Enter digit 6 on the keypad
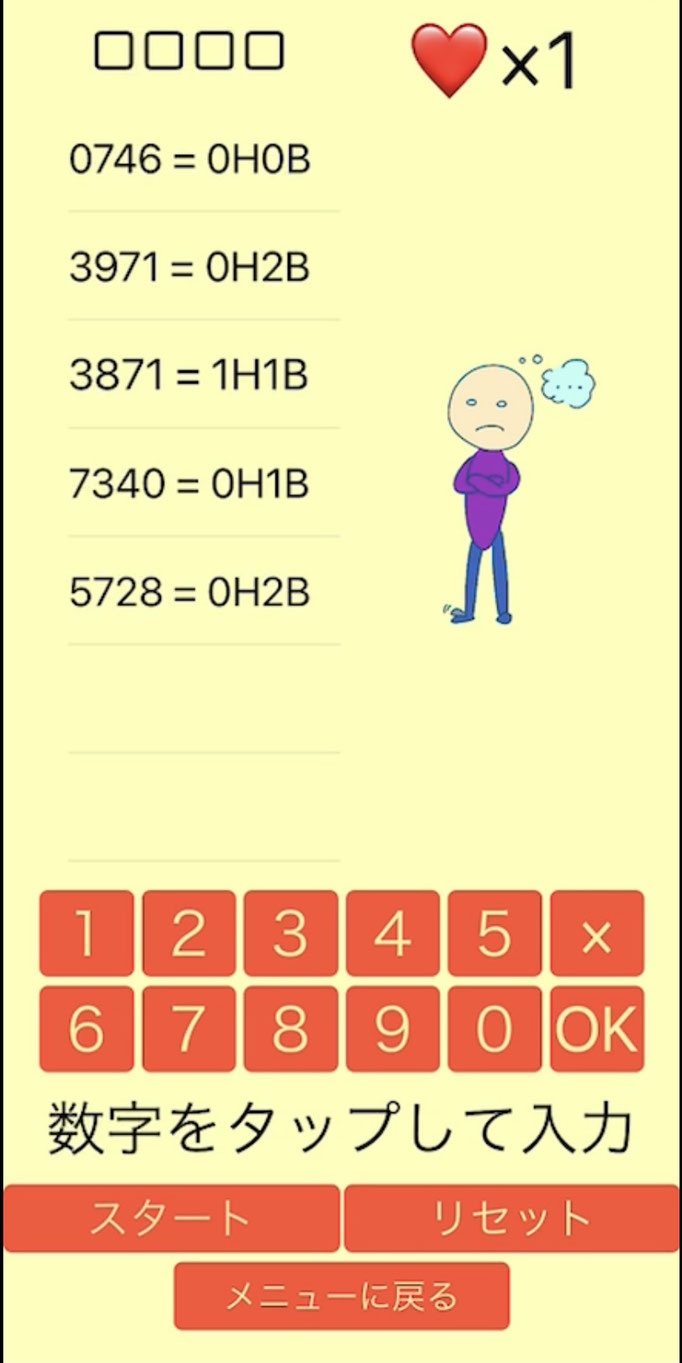 coord(86,1029)
